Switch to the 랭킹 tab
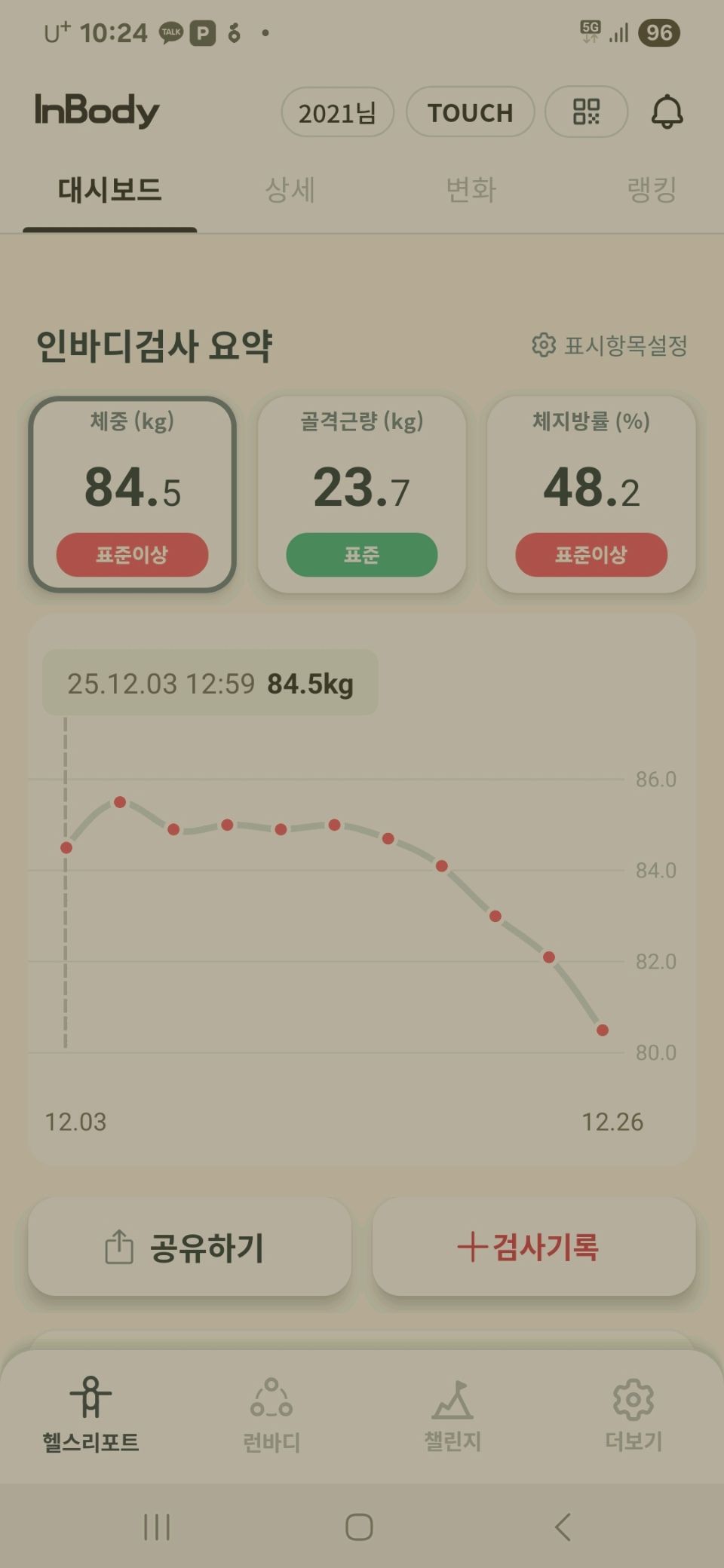Screen dimensions: 724x1568 tap(652, 190)
